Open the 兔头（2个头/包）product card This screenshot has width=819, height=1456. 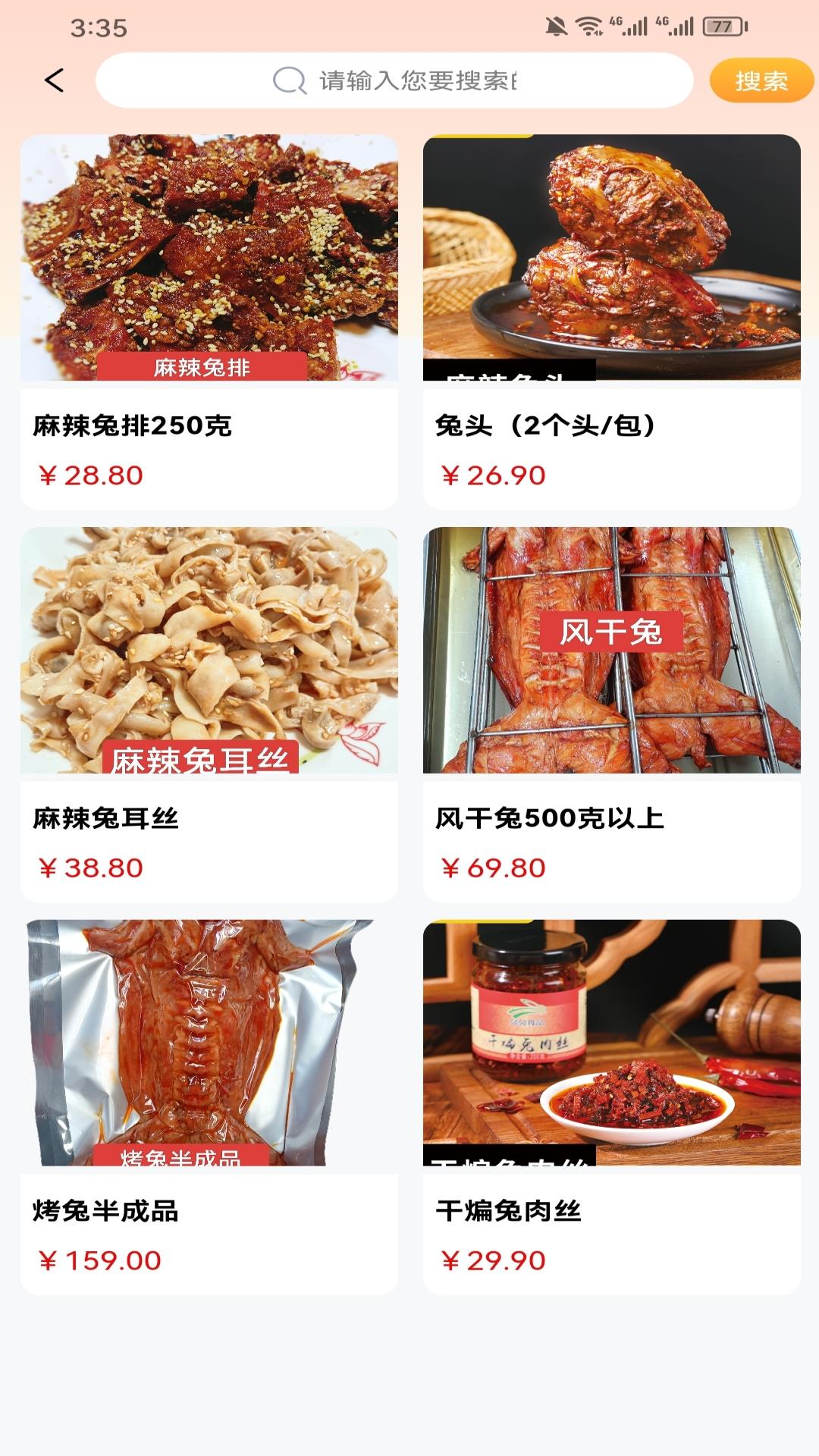click(x=611, y=322)
